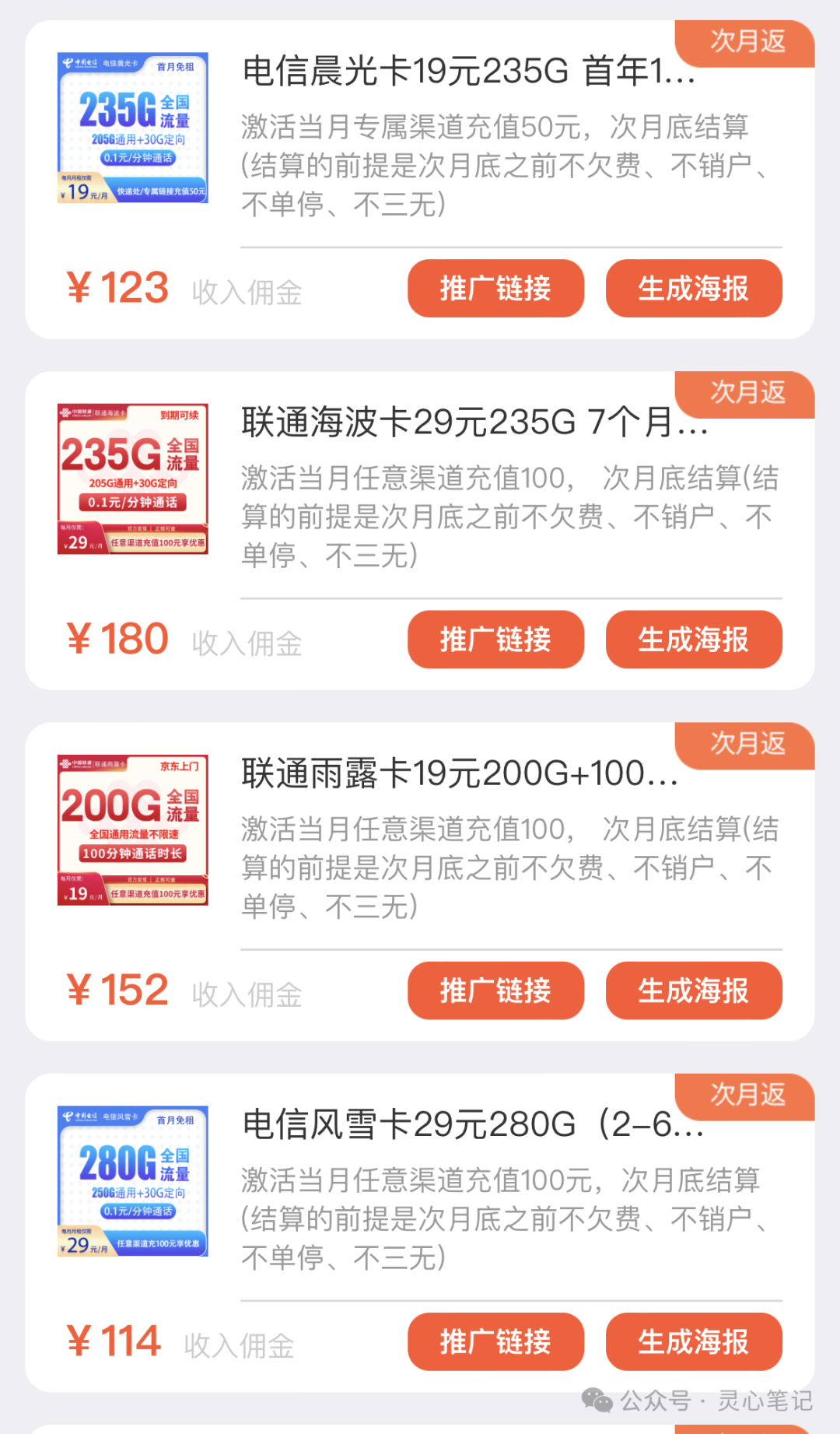Viewport: 840px width, 1434px height.
Task: Click 推广链接 for 电信风雪卡
Action: pos(495,1342)
